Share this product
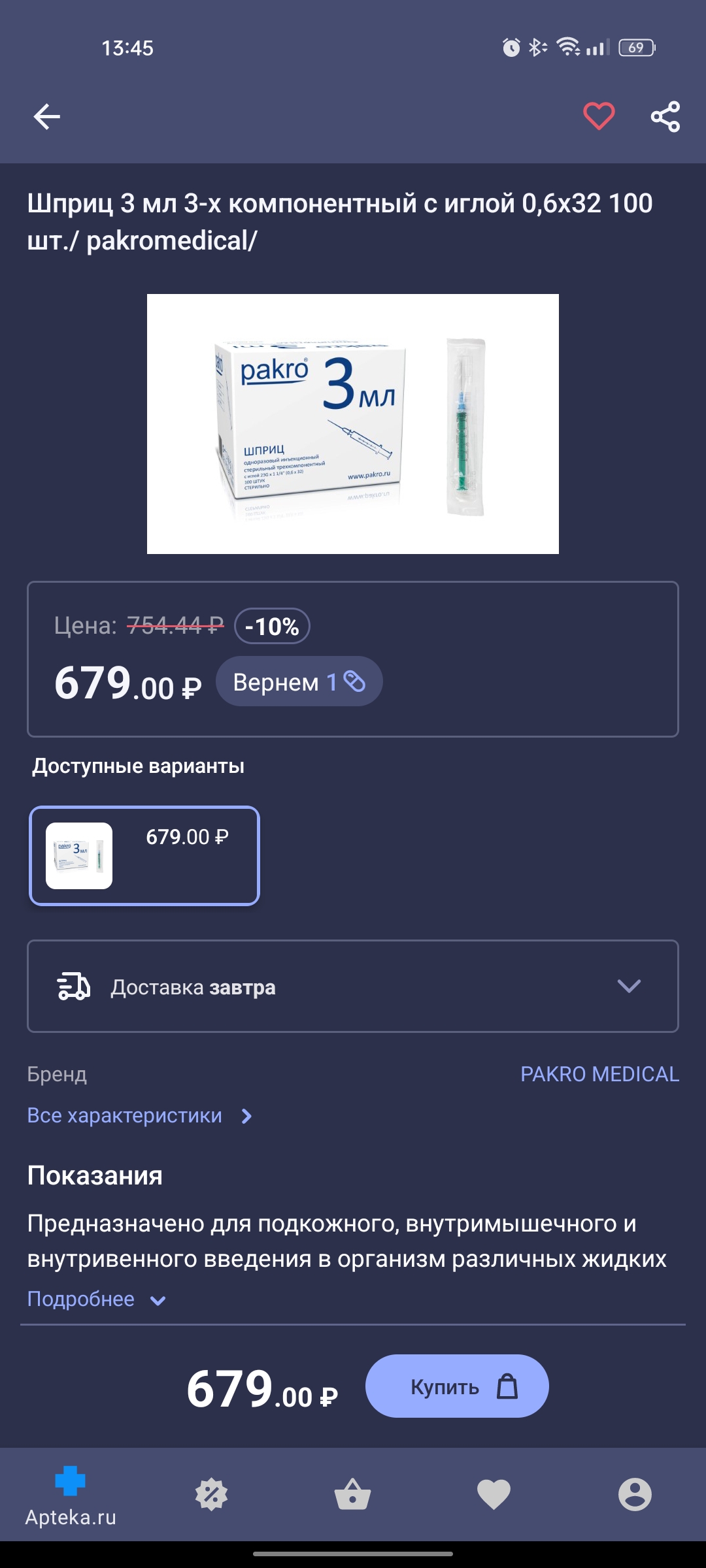 [665, 117]
